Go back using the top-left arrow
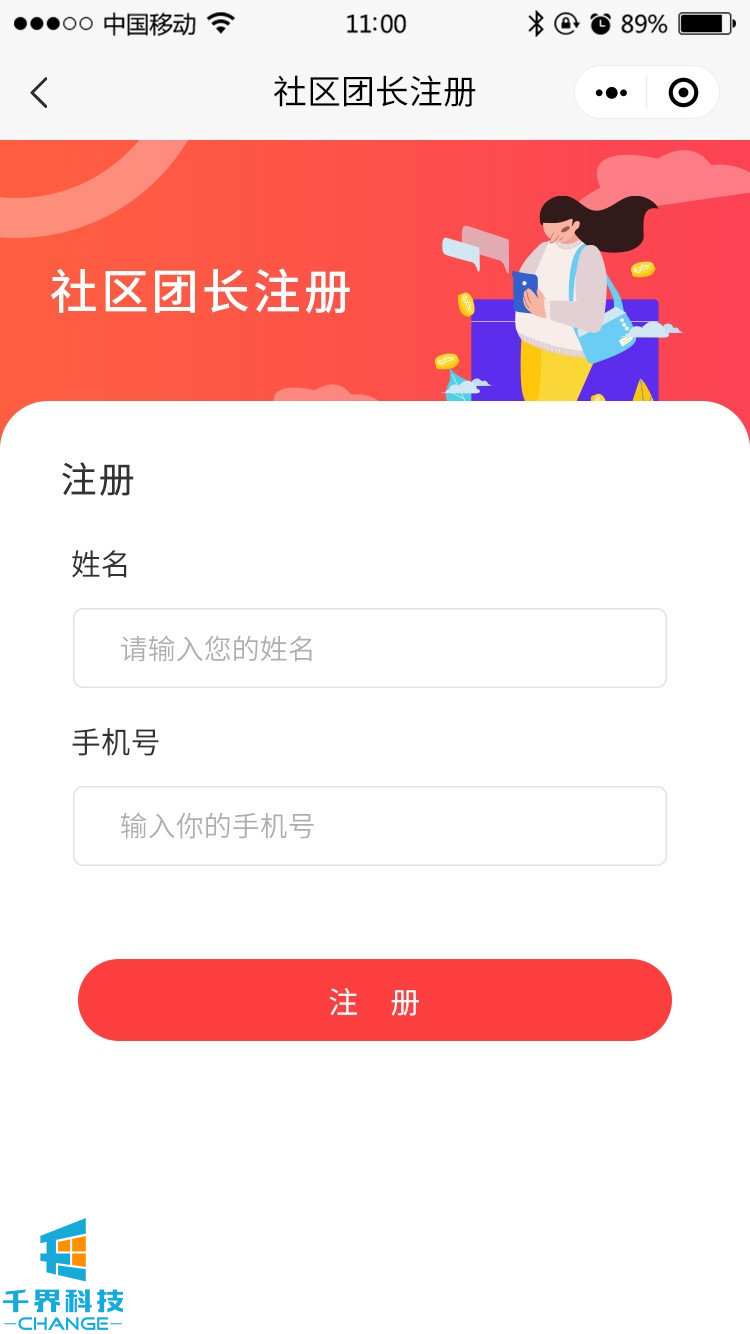The image size is (750, 1334). pos(39,93)
